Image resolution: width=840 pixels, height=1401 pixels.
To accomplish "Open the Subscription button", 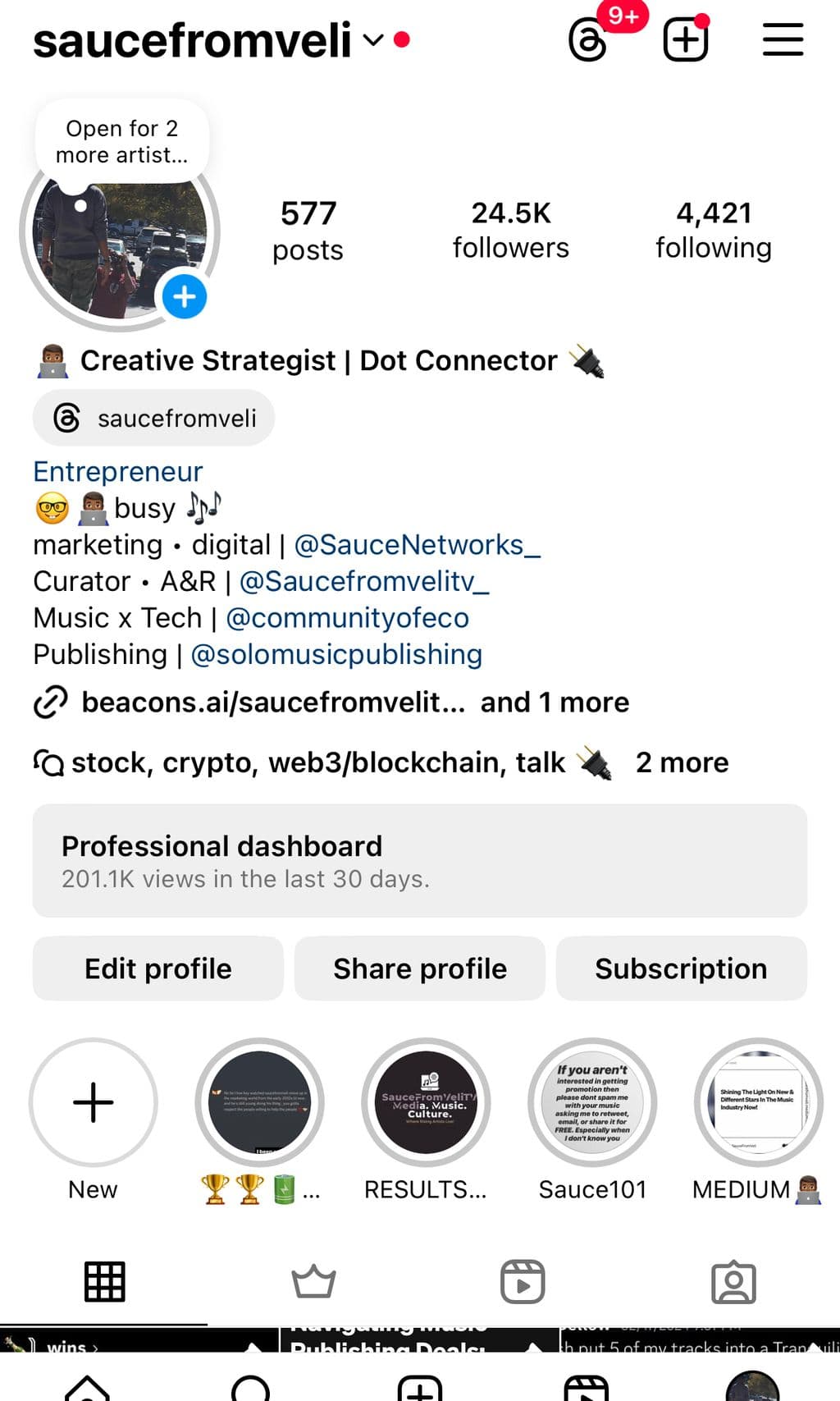I will click(681, 968).
